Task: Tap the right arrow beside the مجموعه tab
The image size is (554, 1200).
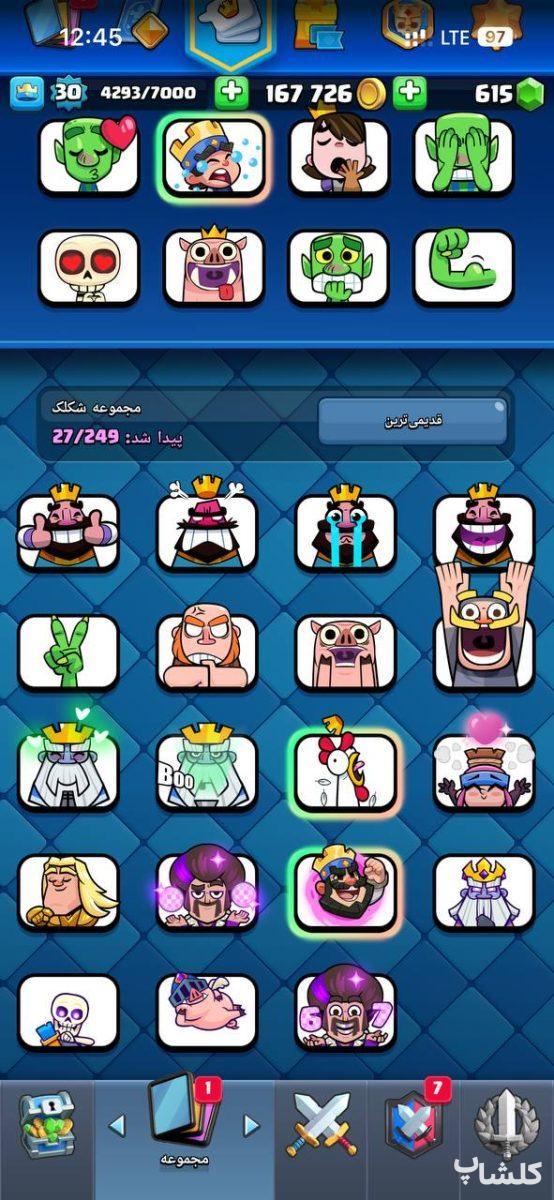Action: (x=252, y=1125)
